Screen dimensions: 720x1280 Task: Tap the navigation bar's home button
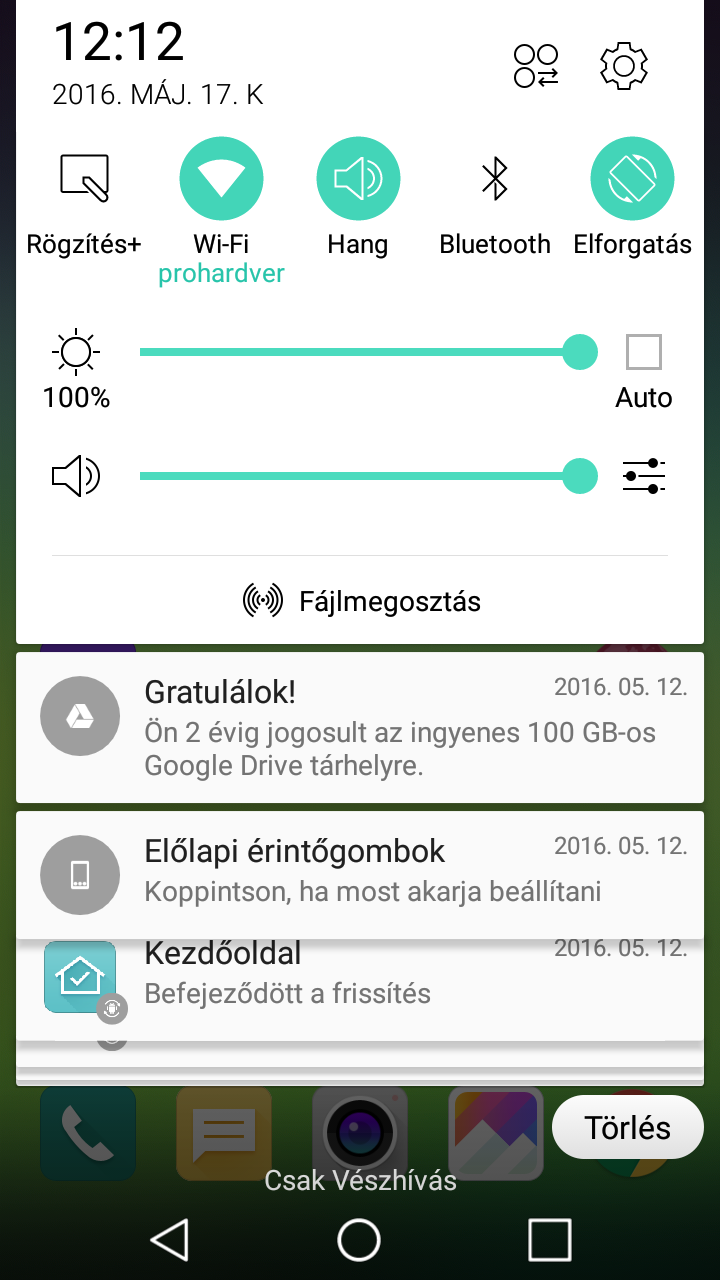point(359,1240)
